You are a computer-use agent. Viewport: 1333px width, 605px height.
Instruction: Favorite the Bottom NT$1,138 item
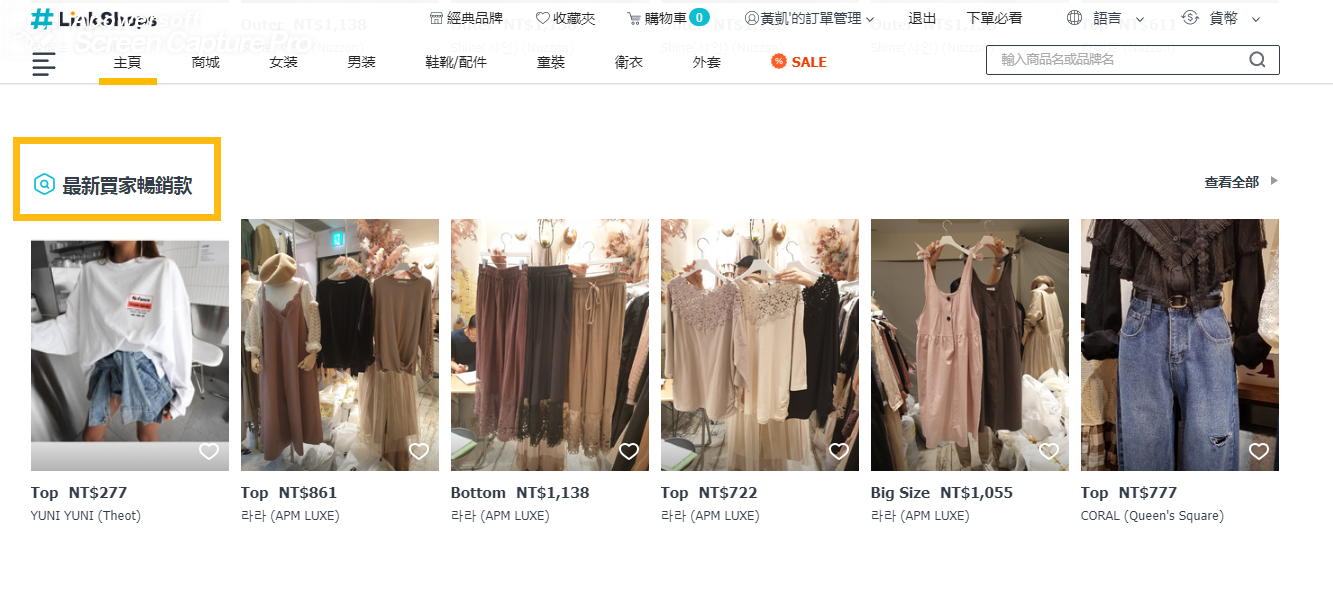tap(629, 452)
